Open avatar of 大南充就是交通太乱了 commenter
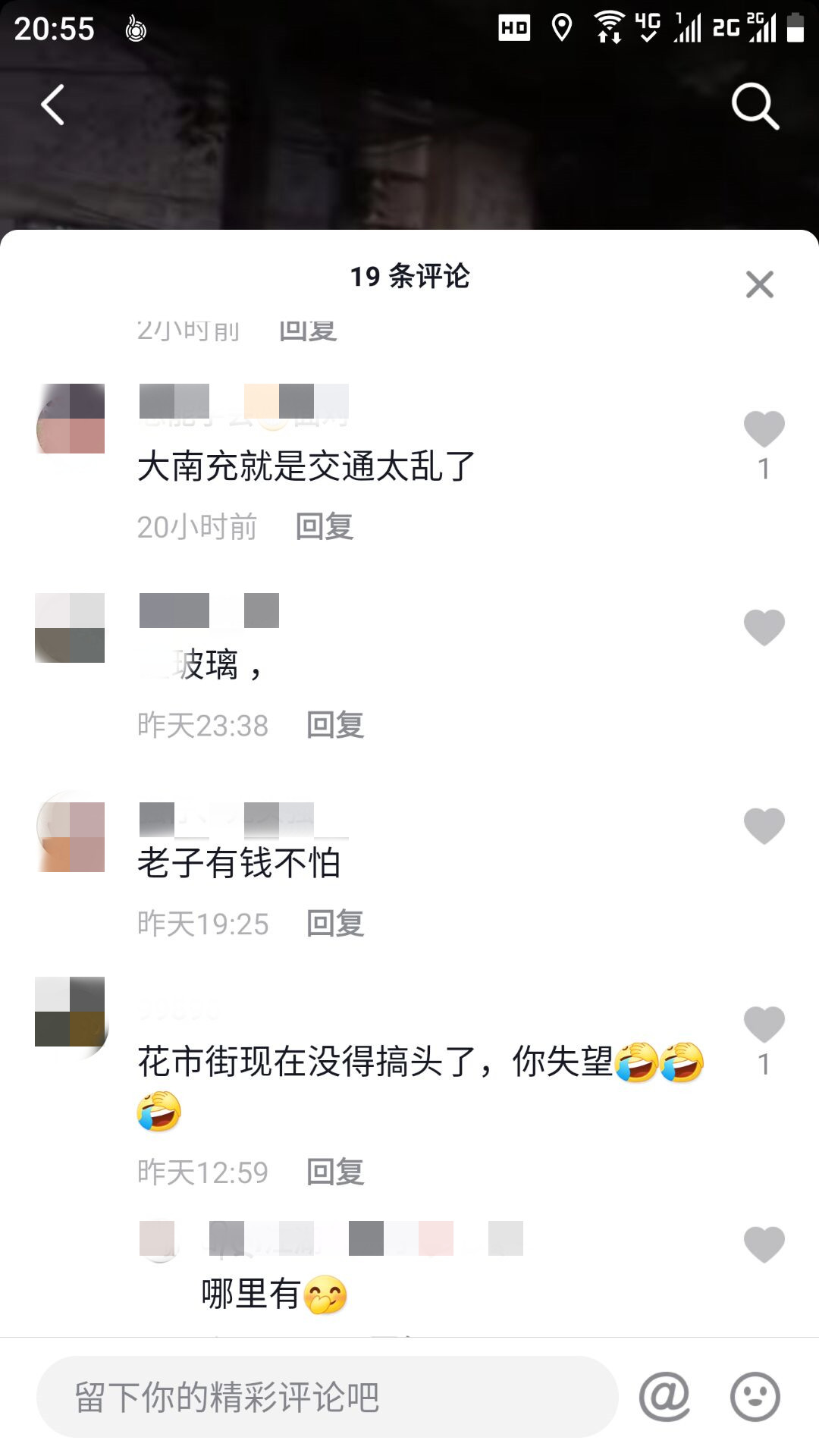 tap(71, 419)
